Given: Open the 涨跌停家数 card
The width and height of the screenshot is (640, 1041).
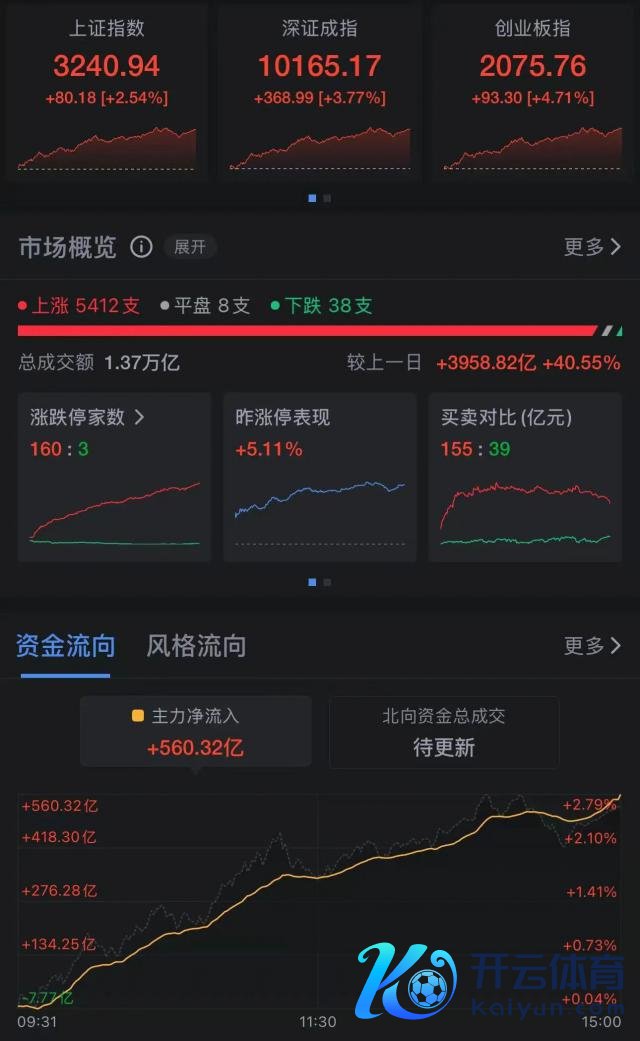Looking at the screenshot, I should click(x=114, y=476).
